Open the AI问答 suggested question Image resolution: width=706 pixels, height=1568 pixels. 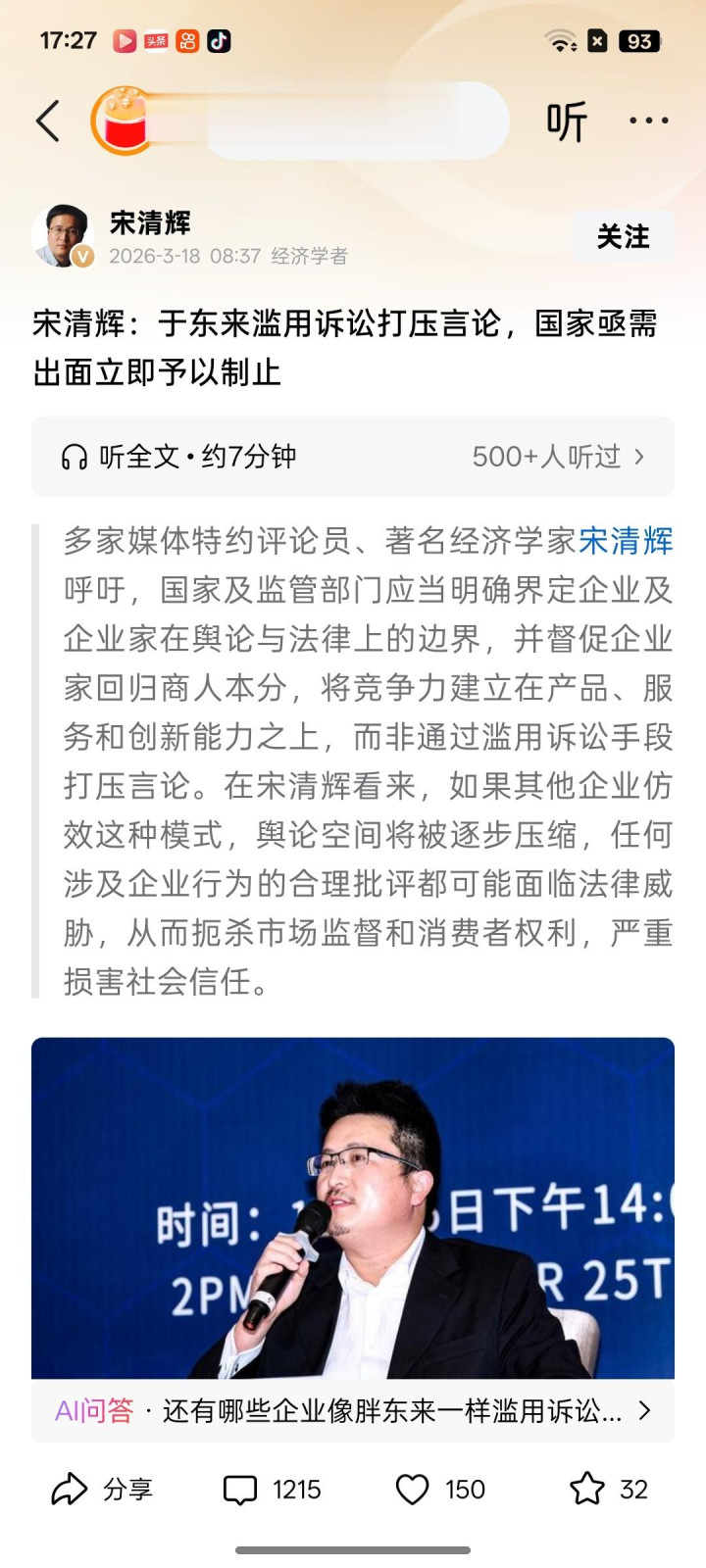tap(353, 1411)
